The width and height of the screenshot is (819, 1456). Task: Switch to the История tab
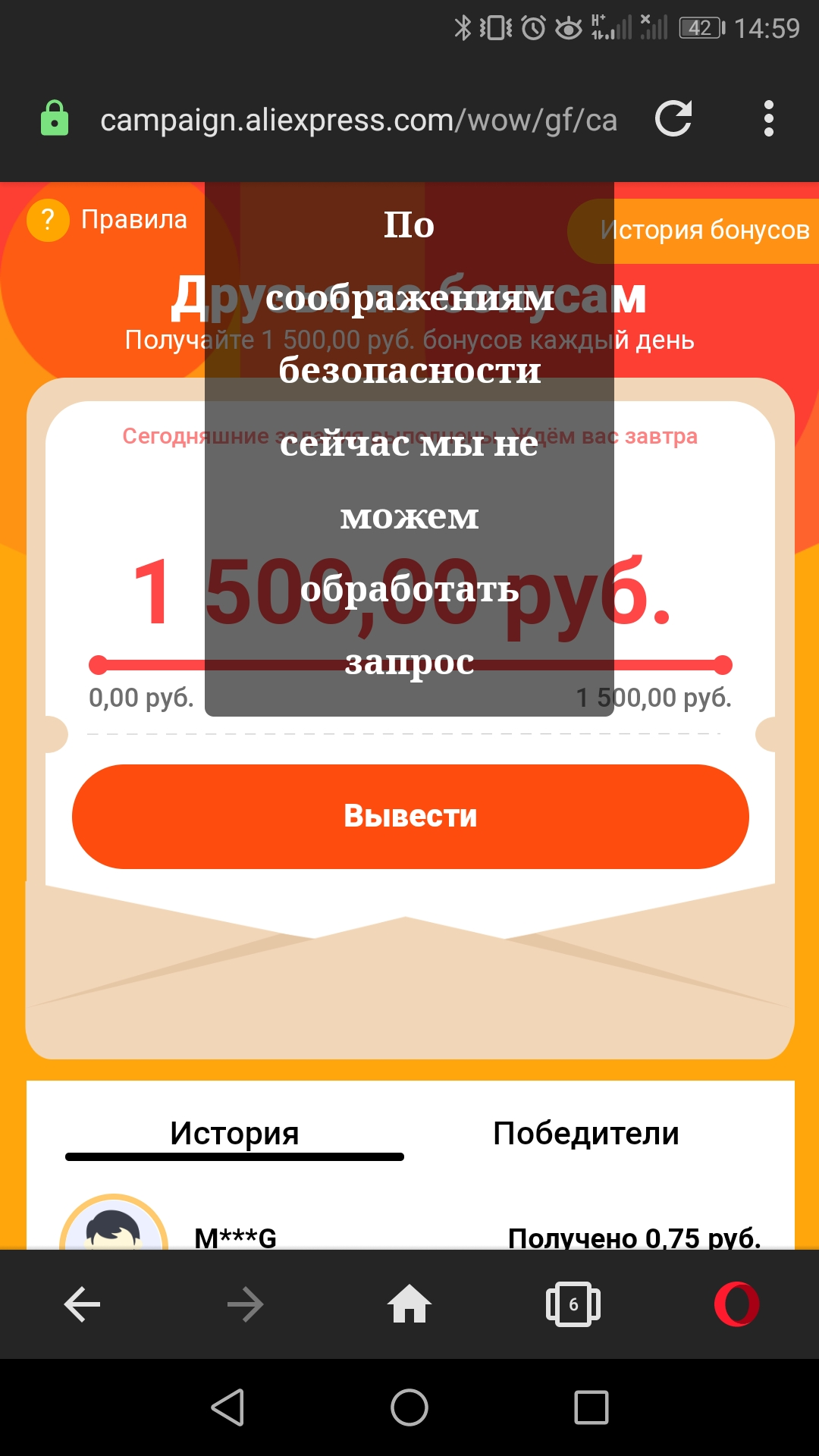[x=234, y=1134]
